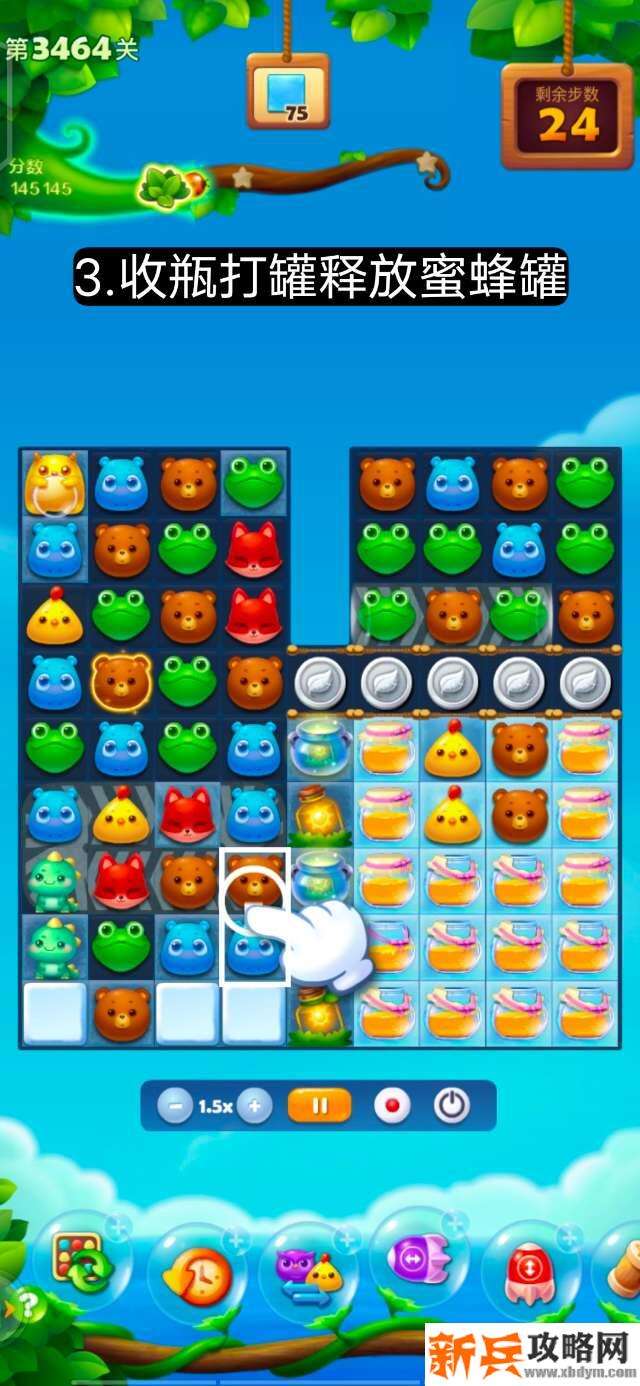Tap the glowing bear with orange outline
640x1386 pixels.
click(x=122, y=682)
